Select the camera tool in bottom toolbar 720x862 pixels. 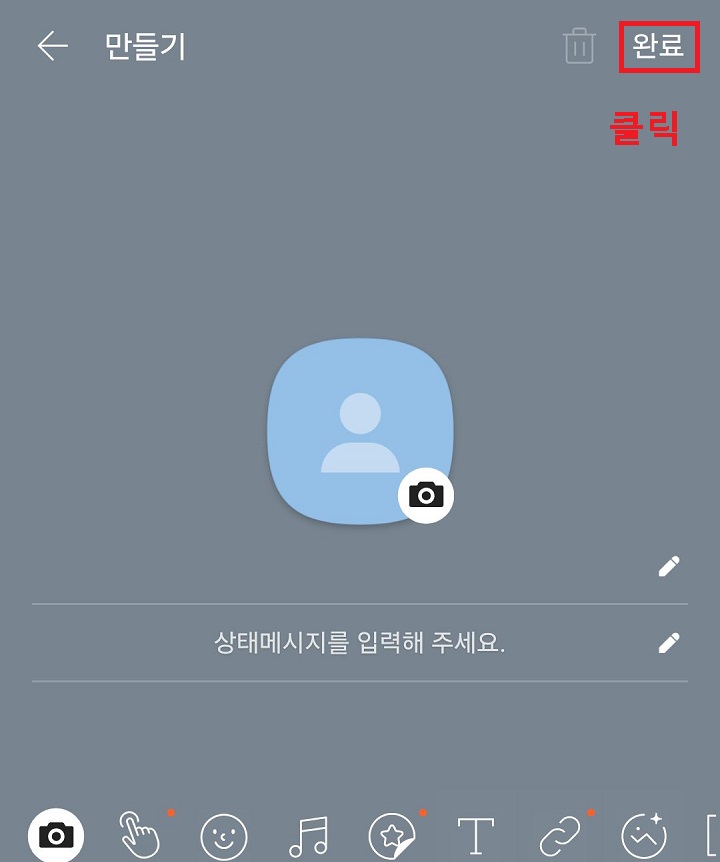(x=57, y=836)
